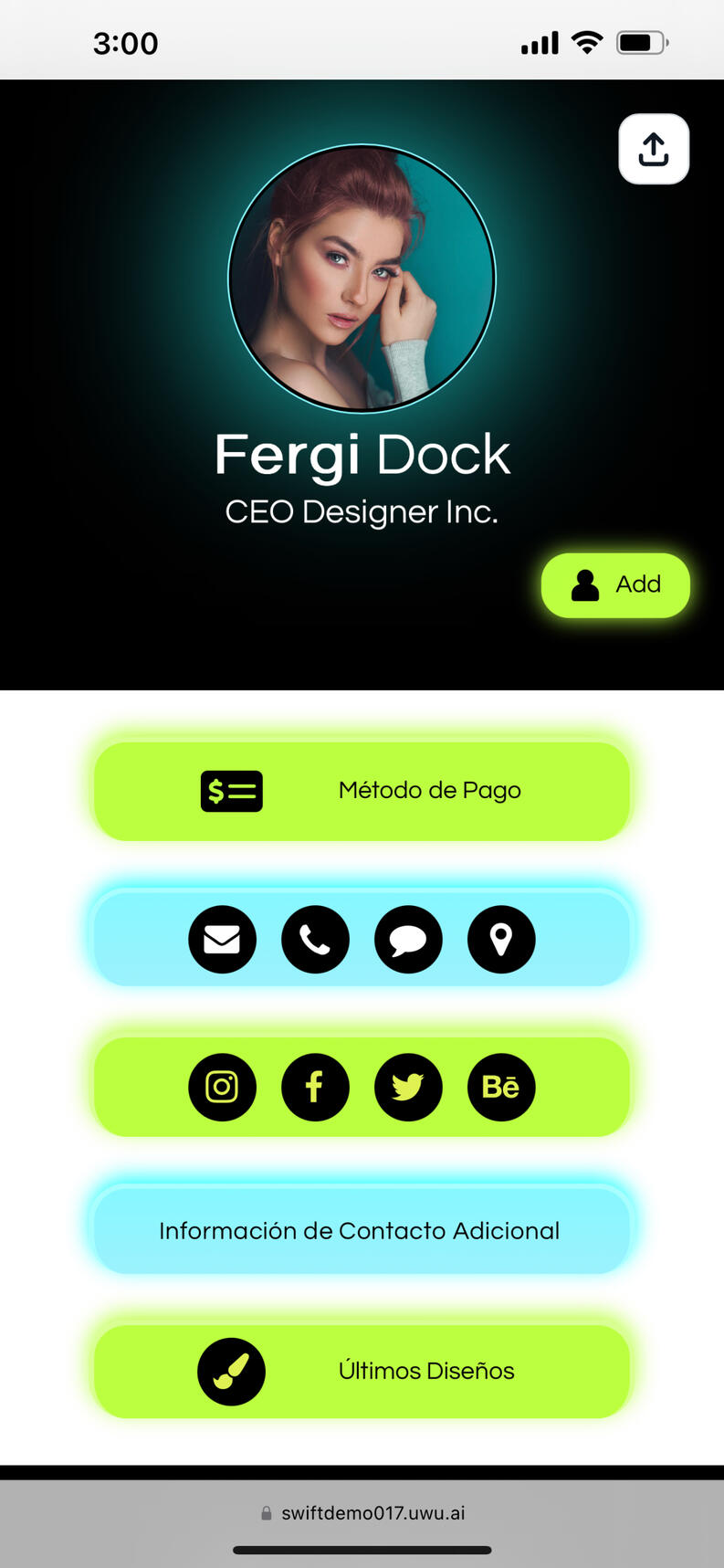Tap the swiftdemo017.uwu.ai address bar

coord(363,1513)
